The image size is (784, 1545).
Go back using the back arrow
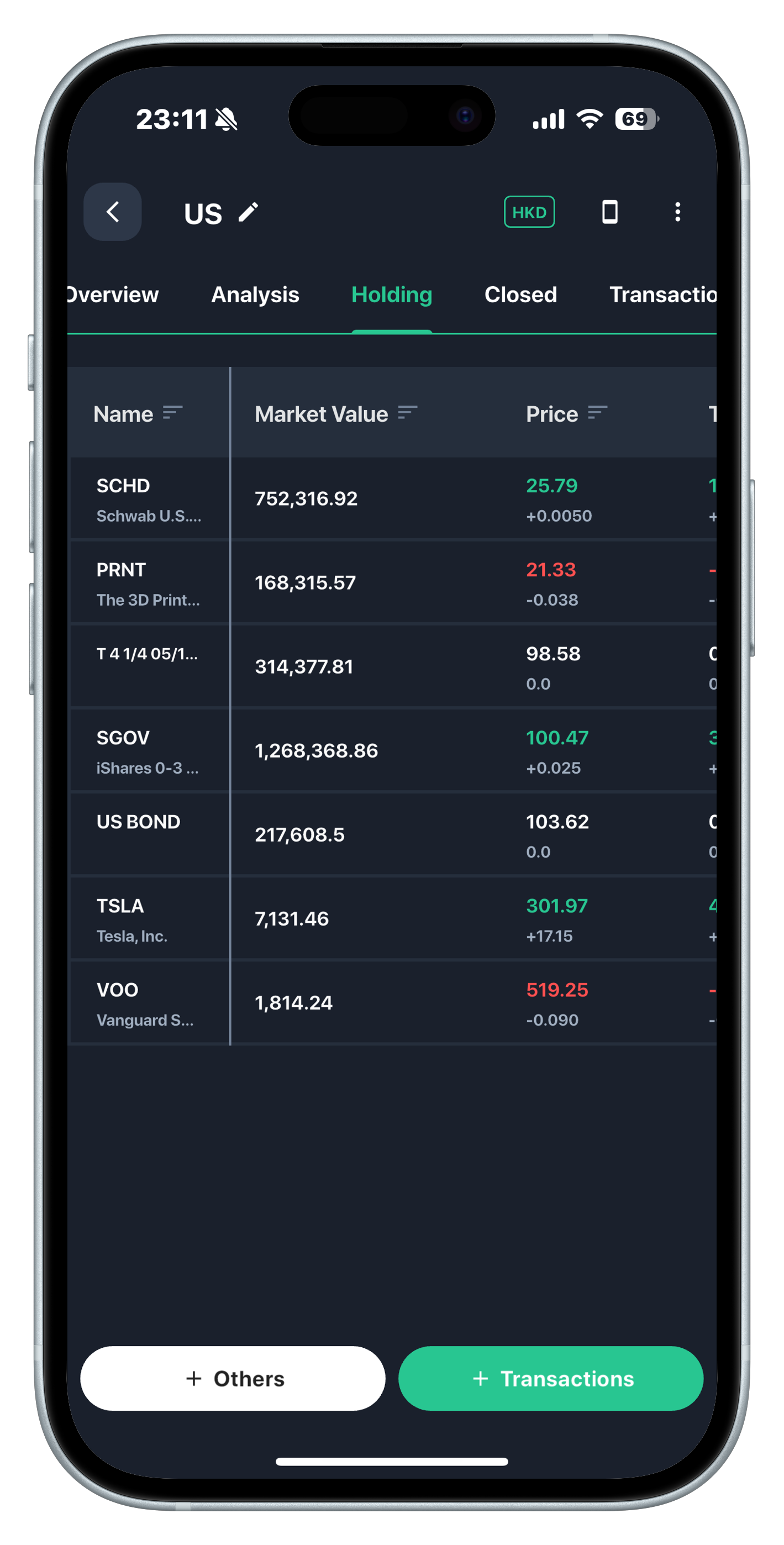tap(112, 212)
